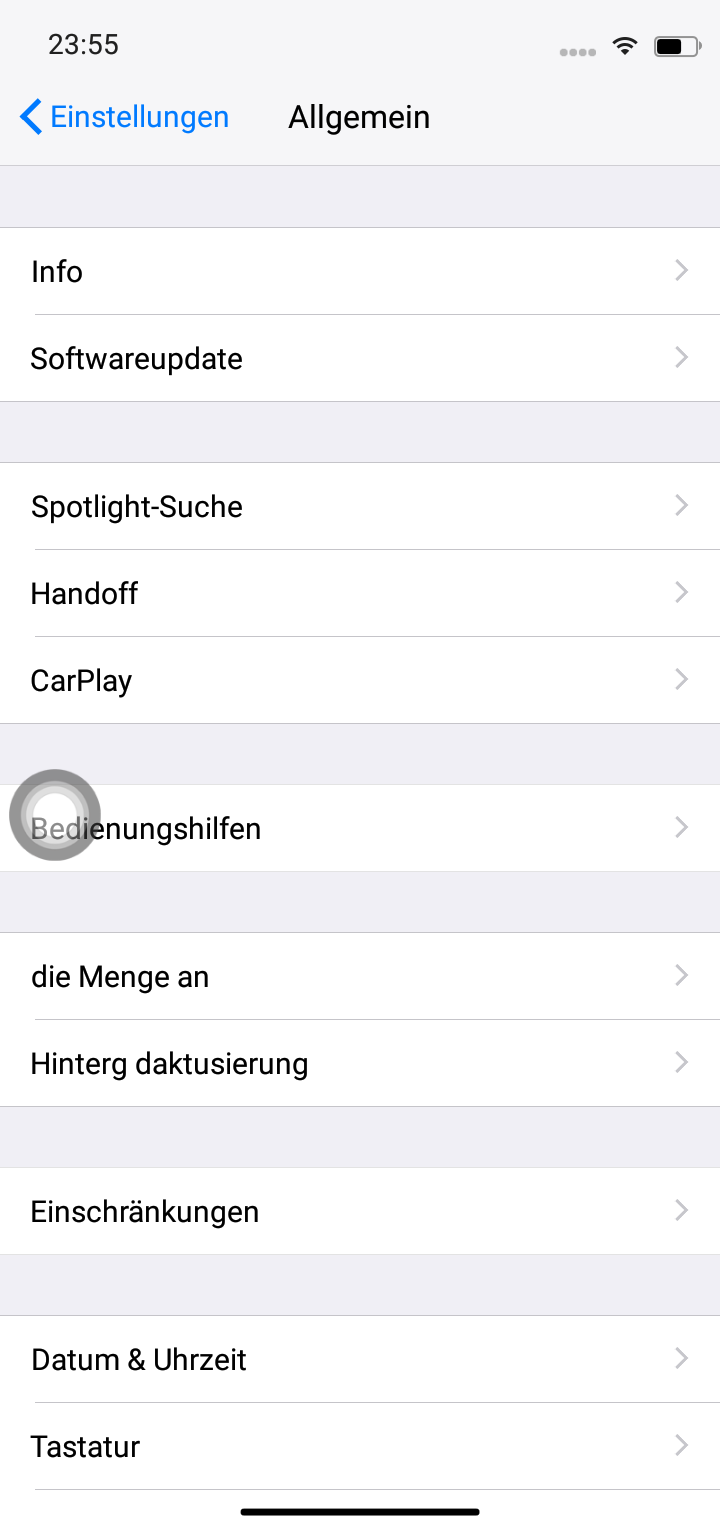Open CarPlay settings

(x=360, y=680)
